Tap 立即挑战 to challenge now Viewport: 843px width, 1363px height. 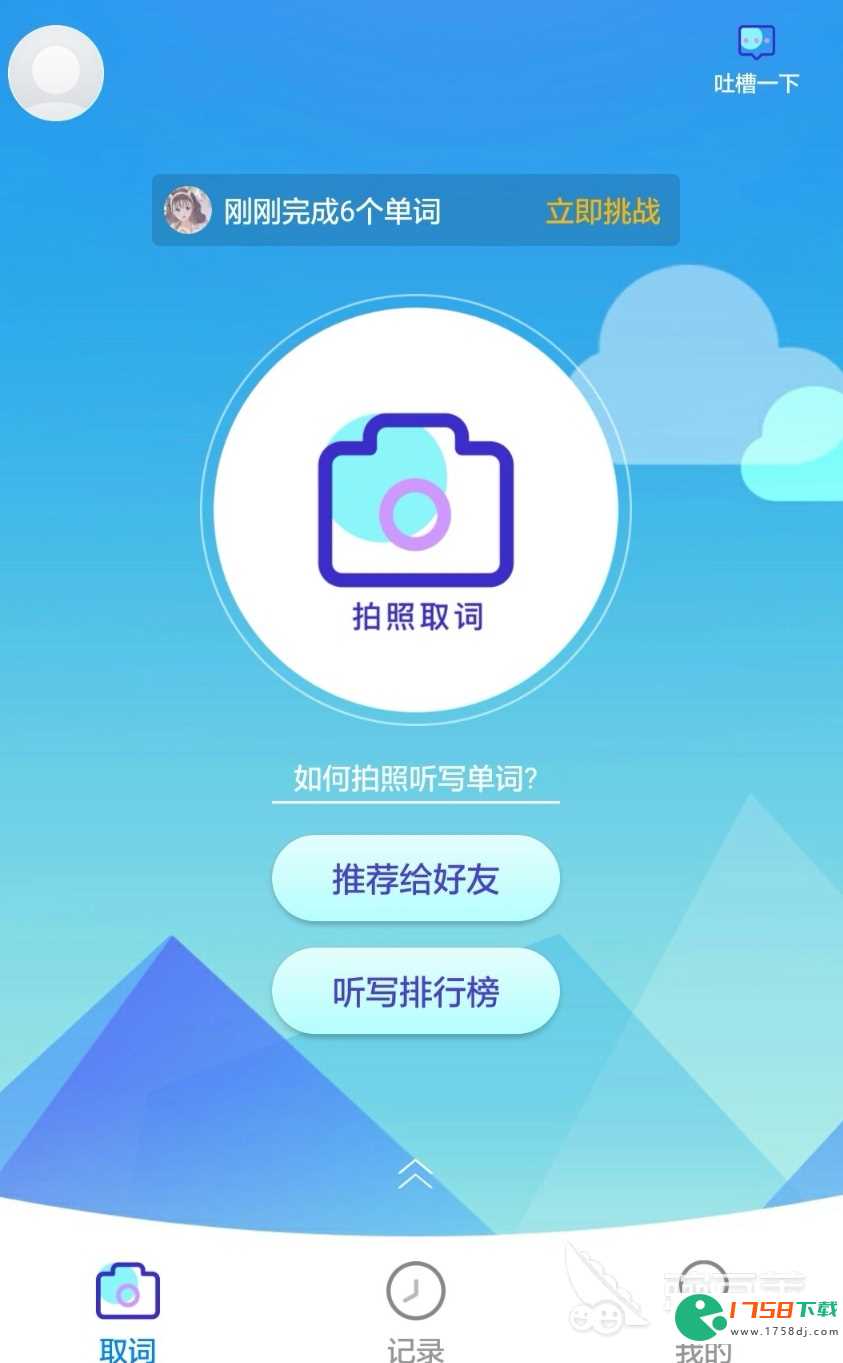click(x=602, y=211)
